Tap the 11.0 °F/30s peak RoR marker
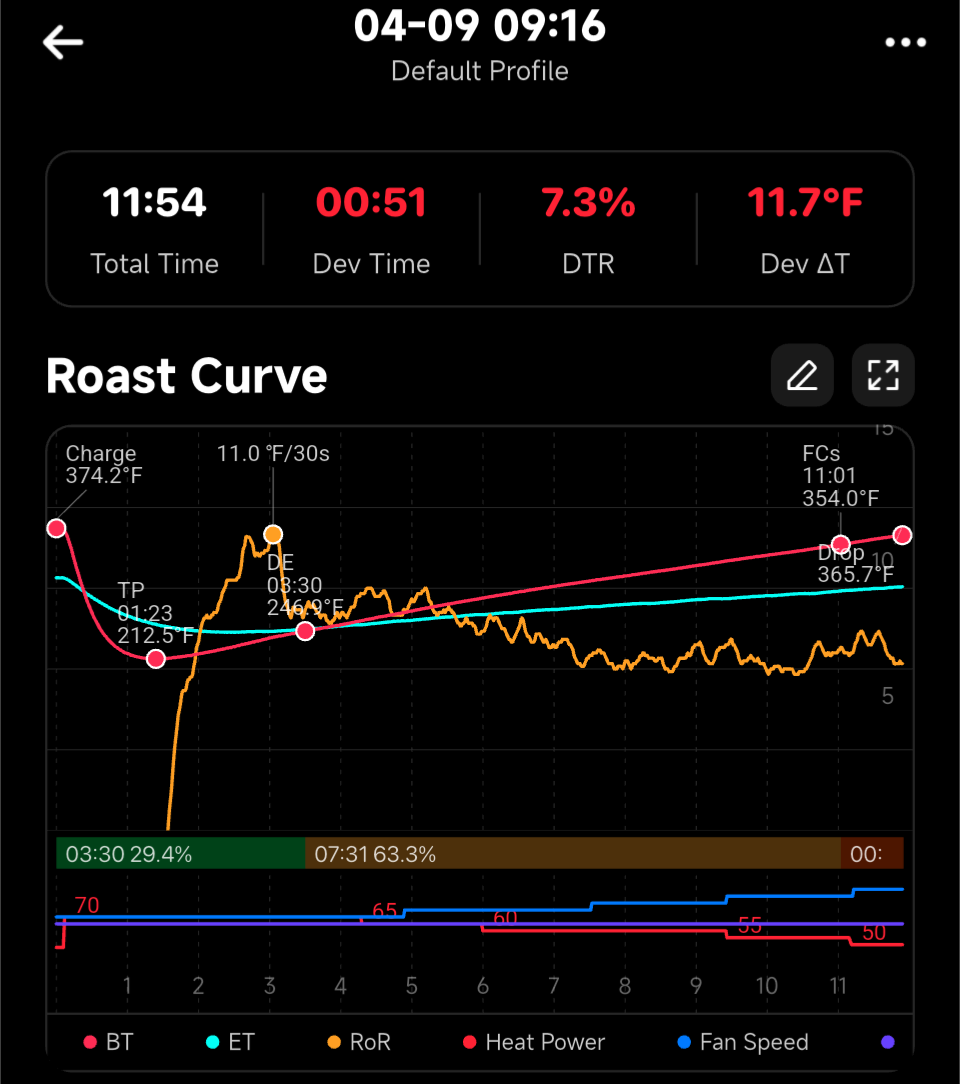The height and width of the screenshot is (1084, 960). [272, 533]
